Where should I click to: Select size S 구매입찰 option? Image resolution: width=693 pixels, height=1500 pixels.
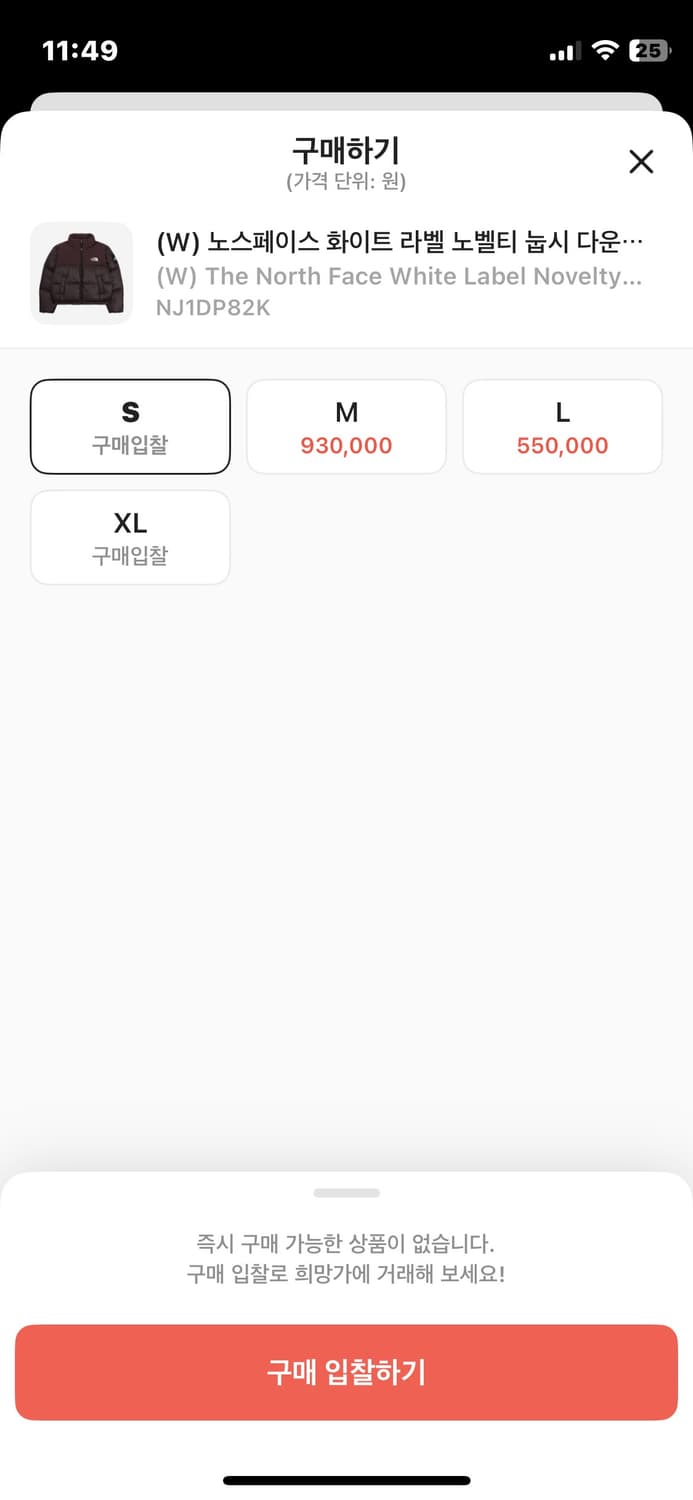click(x=130, y=427)
